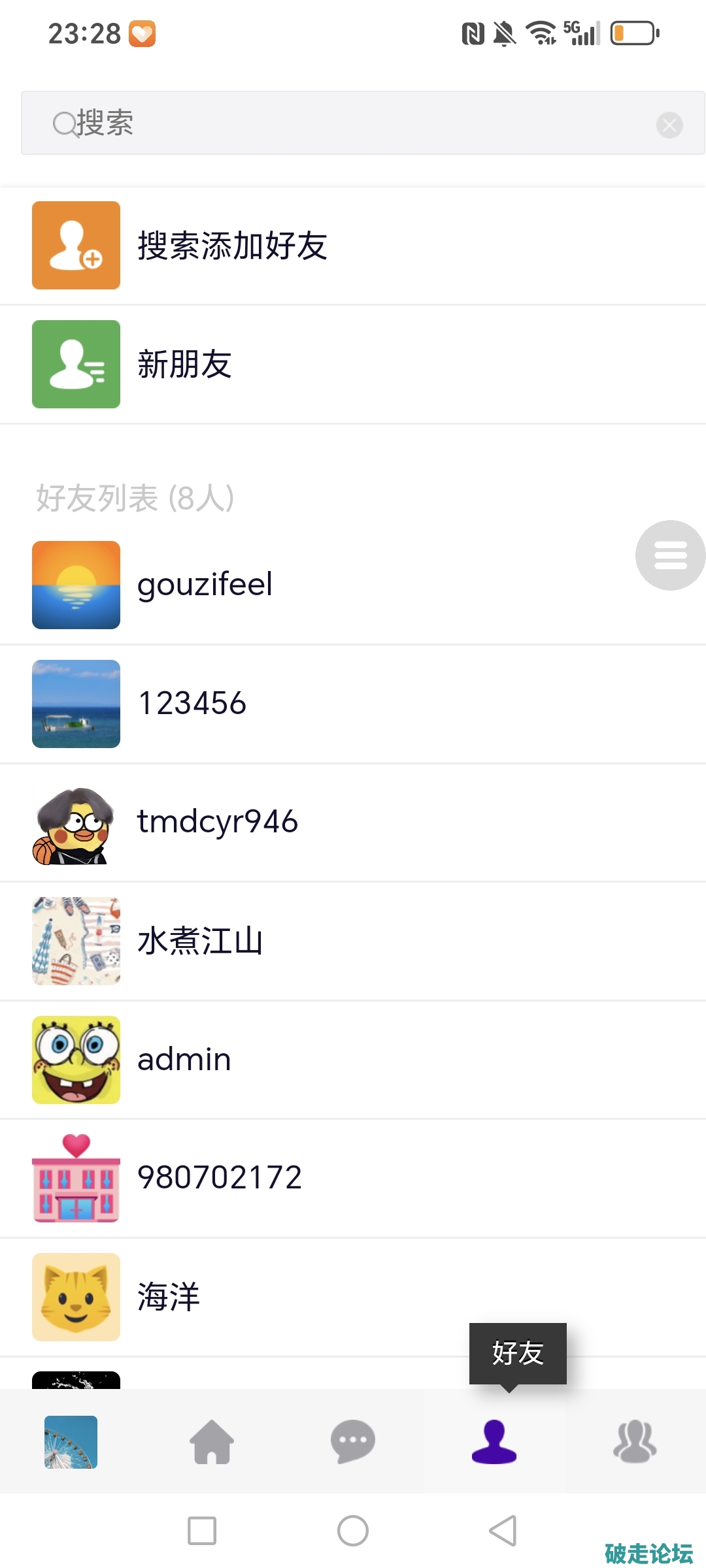Select friend 980702172
This screenshot has height=1568, width=706.
pyautogui.click(x=218, y=1176)
